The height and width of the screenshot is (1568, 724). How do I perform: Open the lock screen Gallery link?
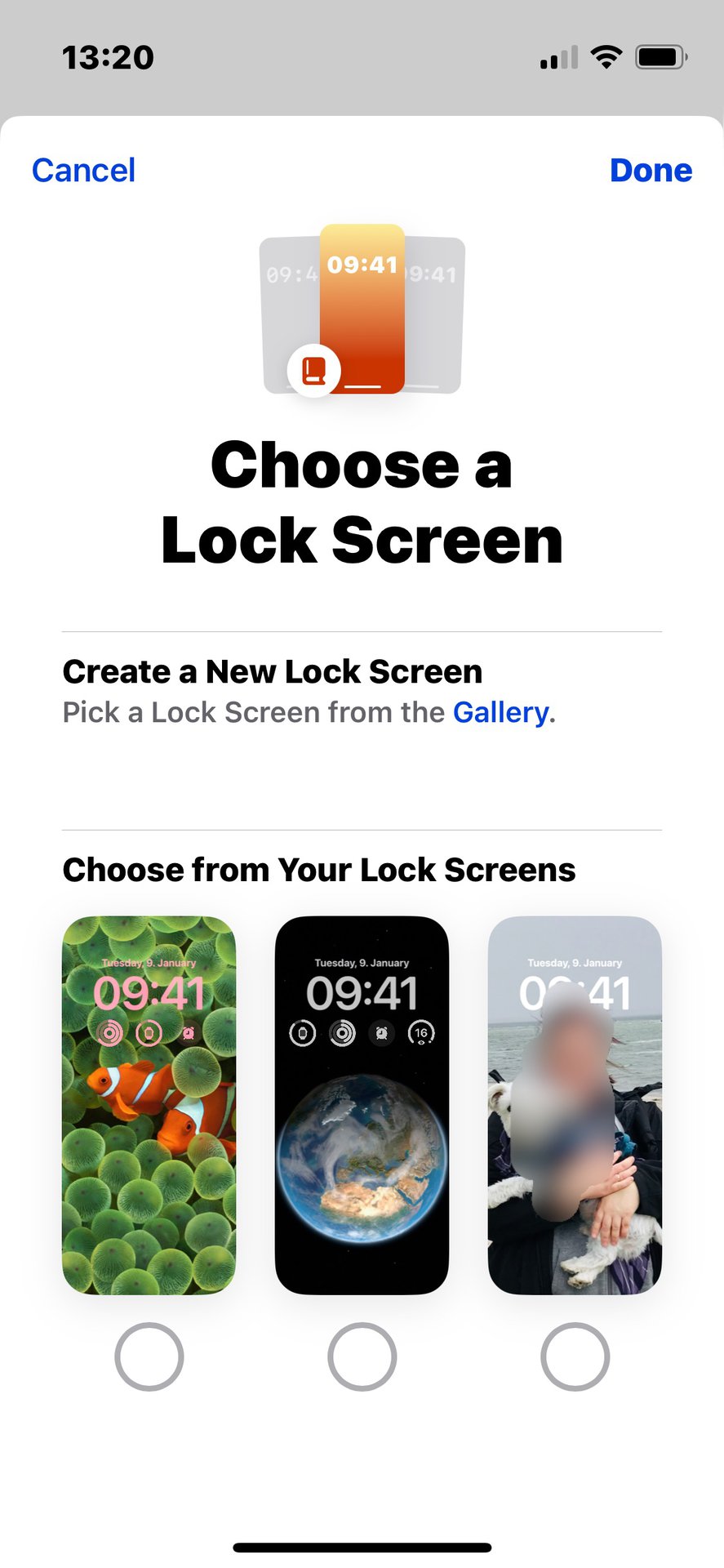pos(500,712)
